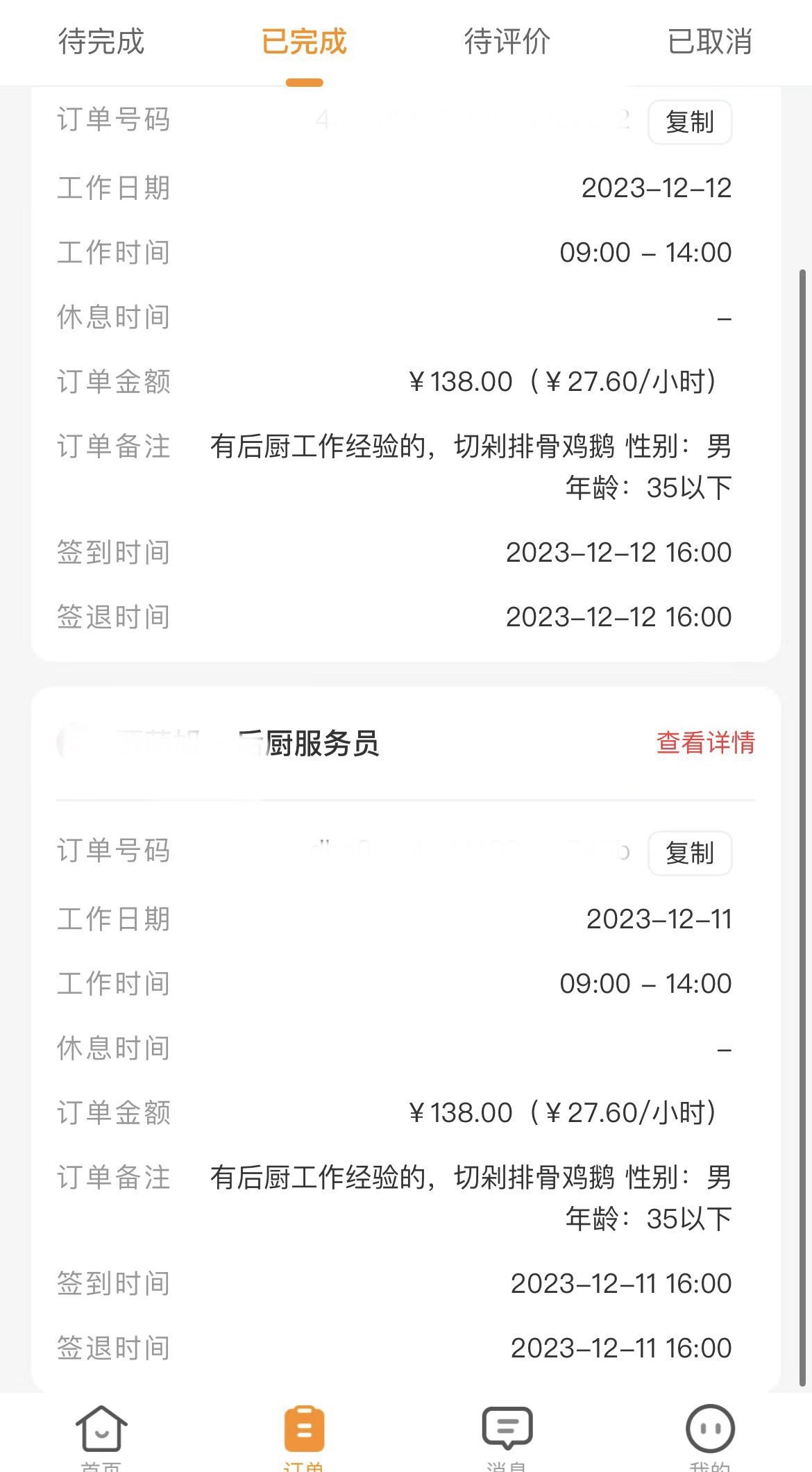This screenshot has height=1472, width=812.
Task: Switch to the 待完成 tab
Action: [101, 42]
